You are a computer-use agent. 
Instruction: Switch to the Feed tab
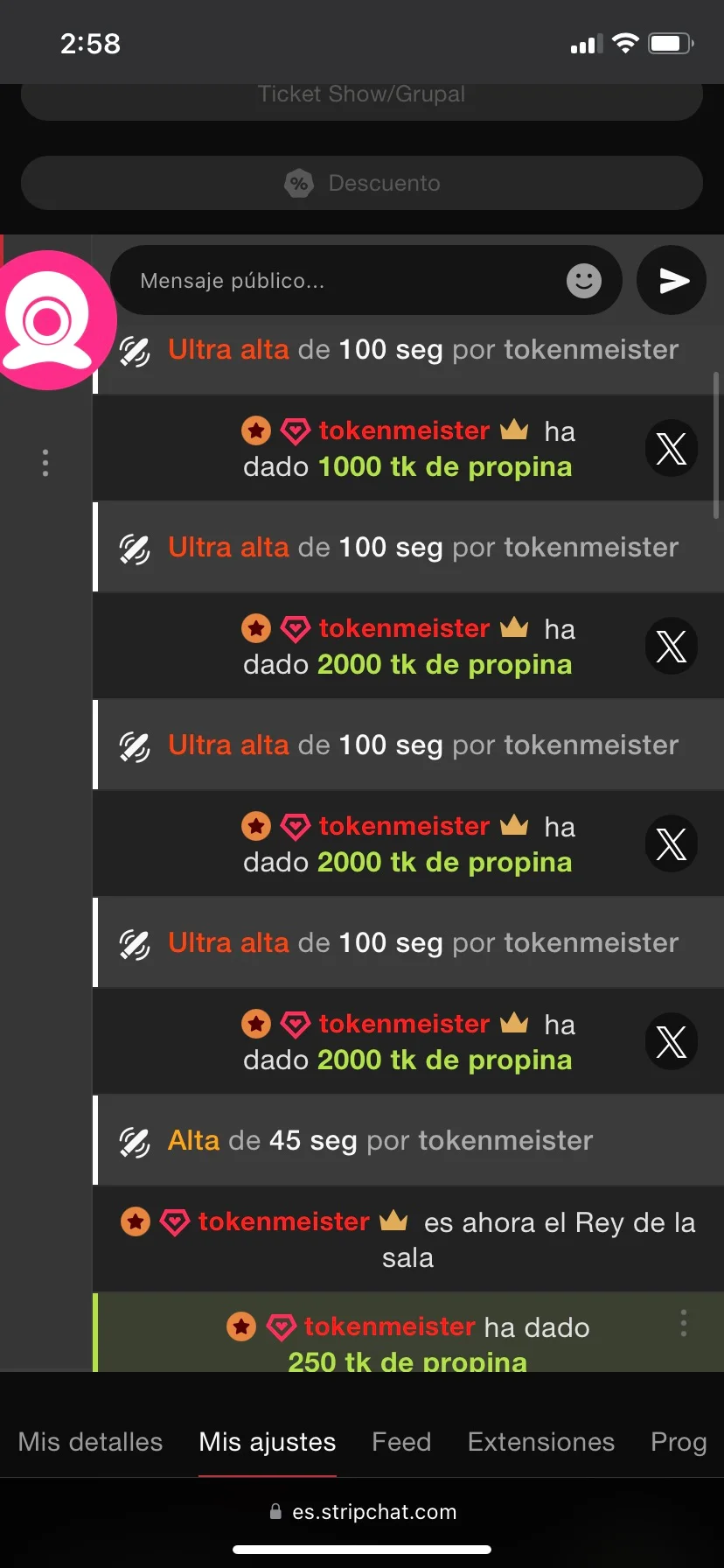click(x=401, y=1442)
